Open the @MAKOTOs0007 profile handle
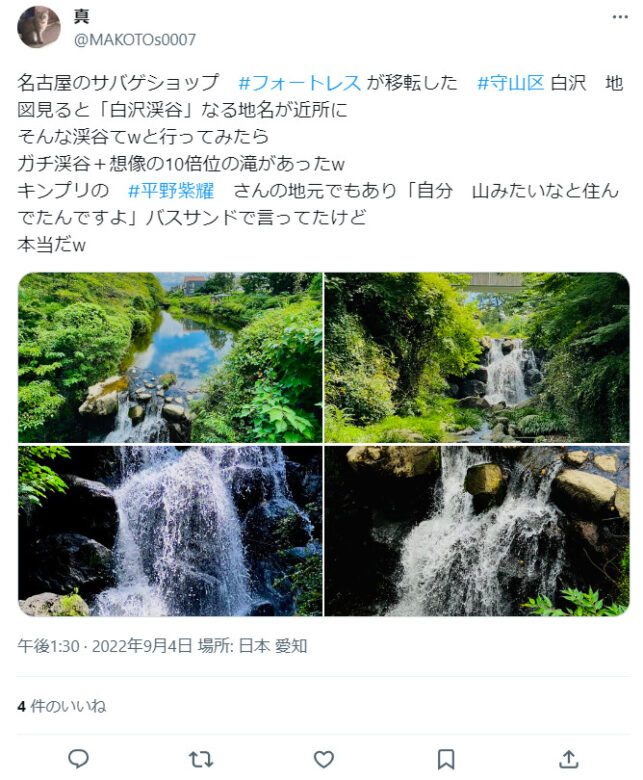The height and width of the screenshot is (780, 643). click(x=134, y=40)
